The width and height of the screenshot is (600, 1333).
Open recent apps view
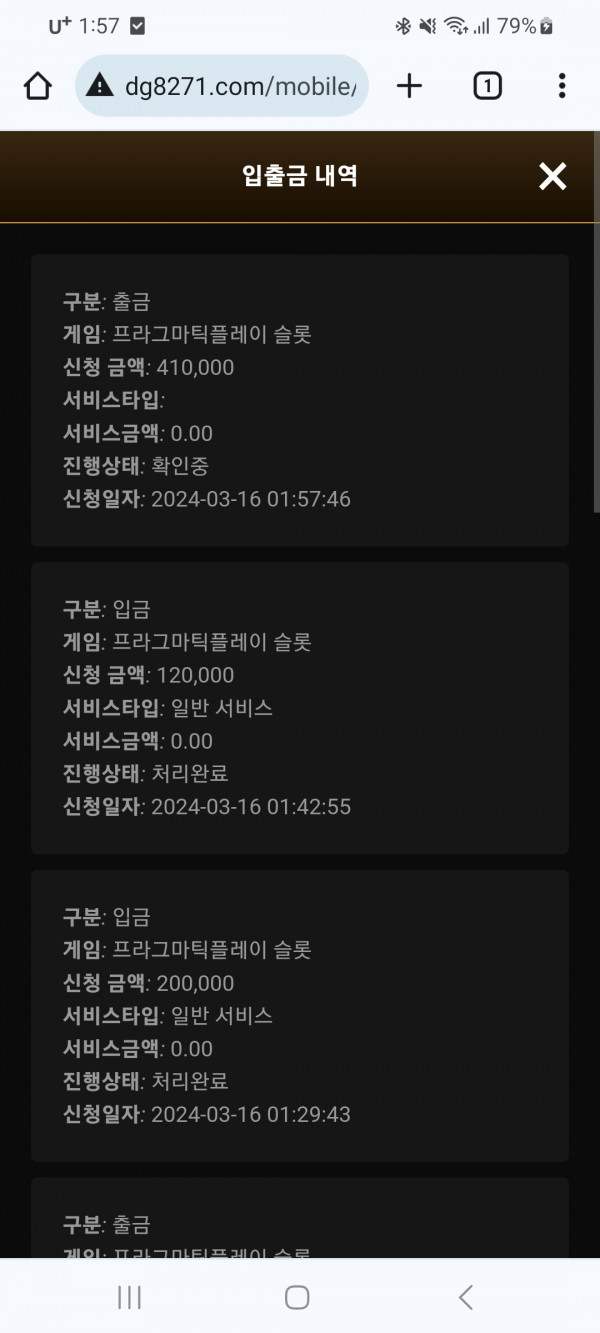coord(129,1297)
